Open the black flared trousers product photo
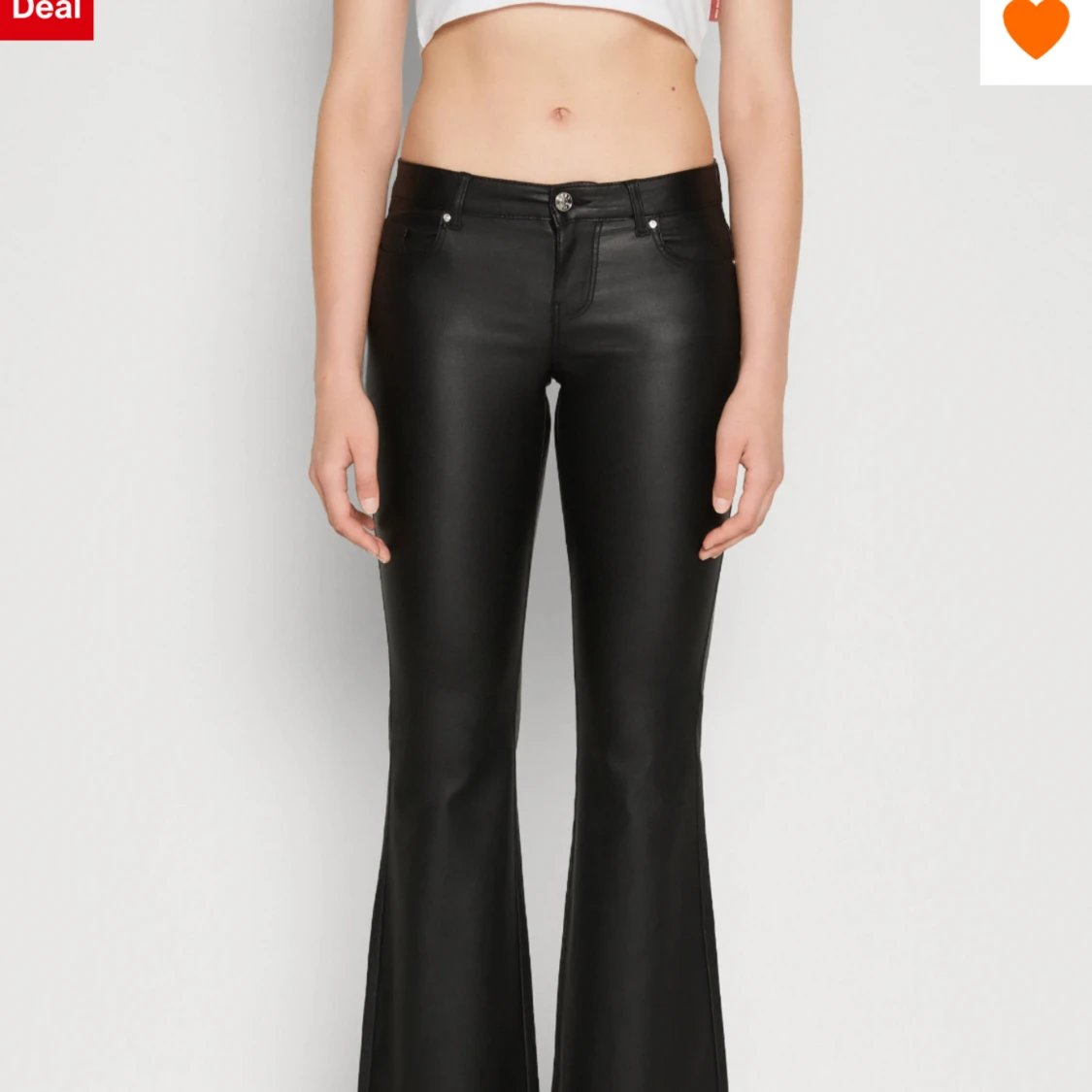1092x1092 pixels. click(x=546, y=582)
